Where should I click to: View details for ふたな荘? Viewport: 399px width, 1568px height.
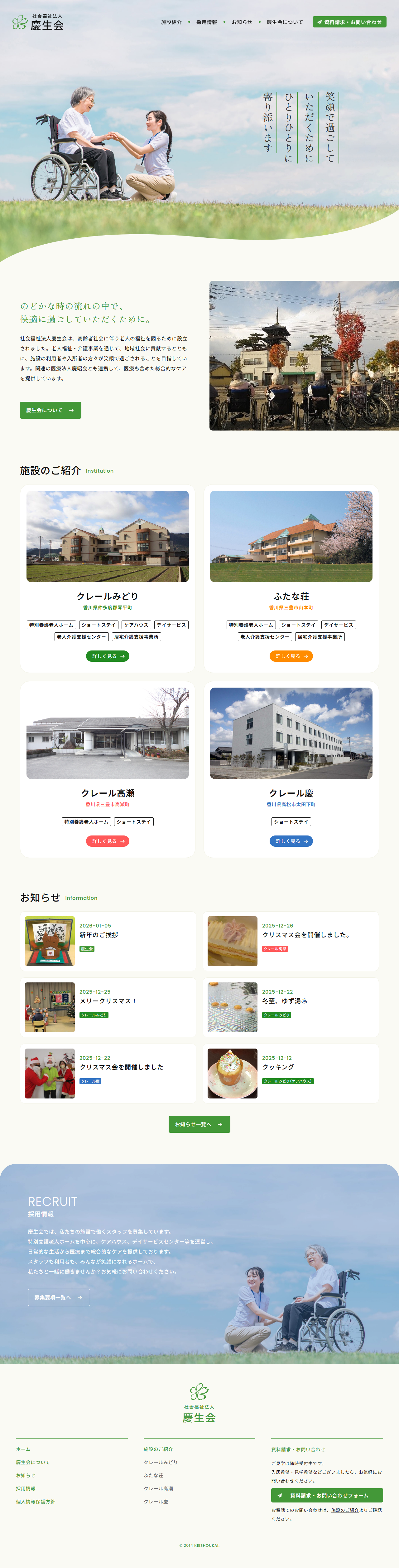pos(291,656)
